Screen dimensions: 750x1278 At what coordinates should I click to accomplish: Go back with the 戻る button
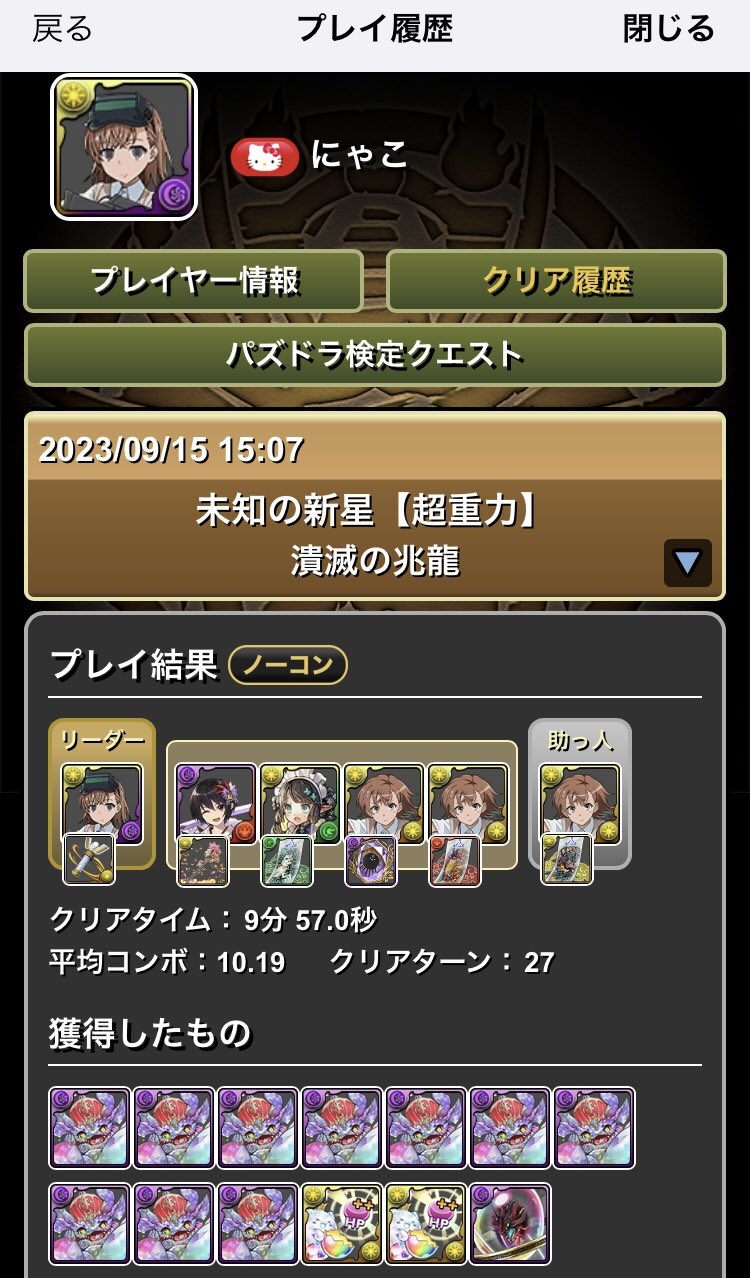pos(62,30)
